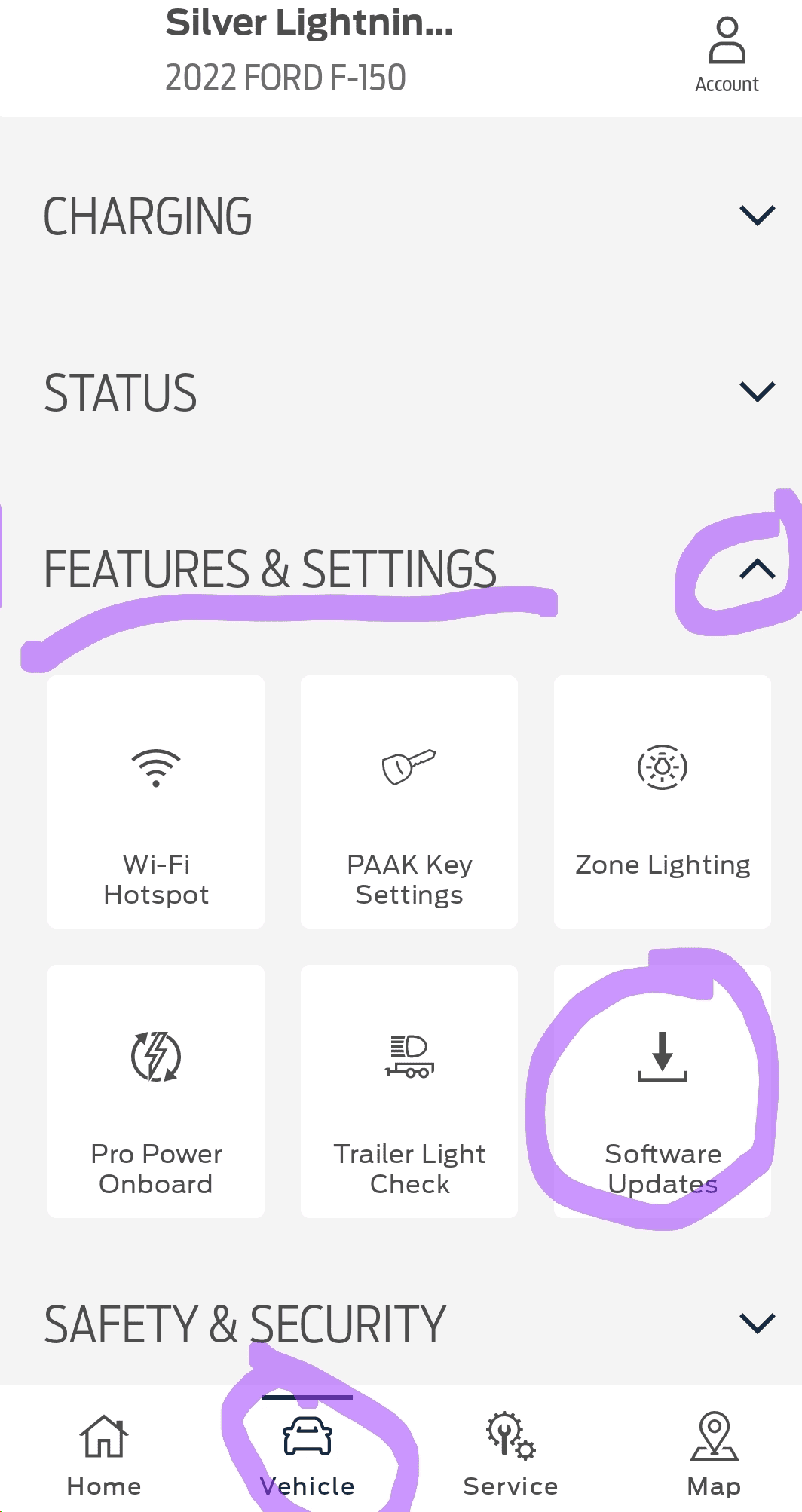The height and width of the screenshot is (1512, 802).
Task: Expand the Status section
Action: pos(757,392)
